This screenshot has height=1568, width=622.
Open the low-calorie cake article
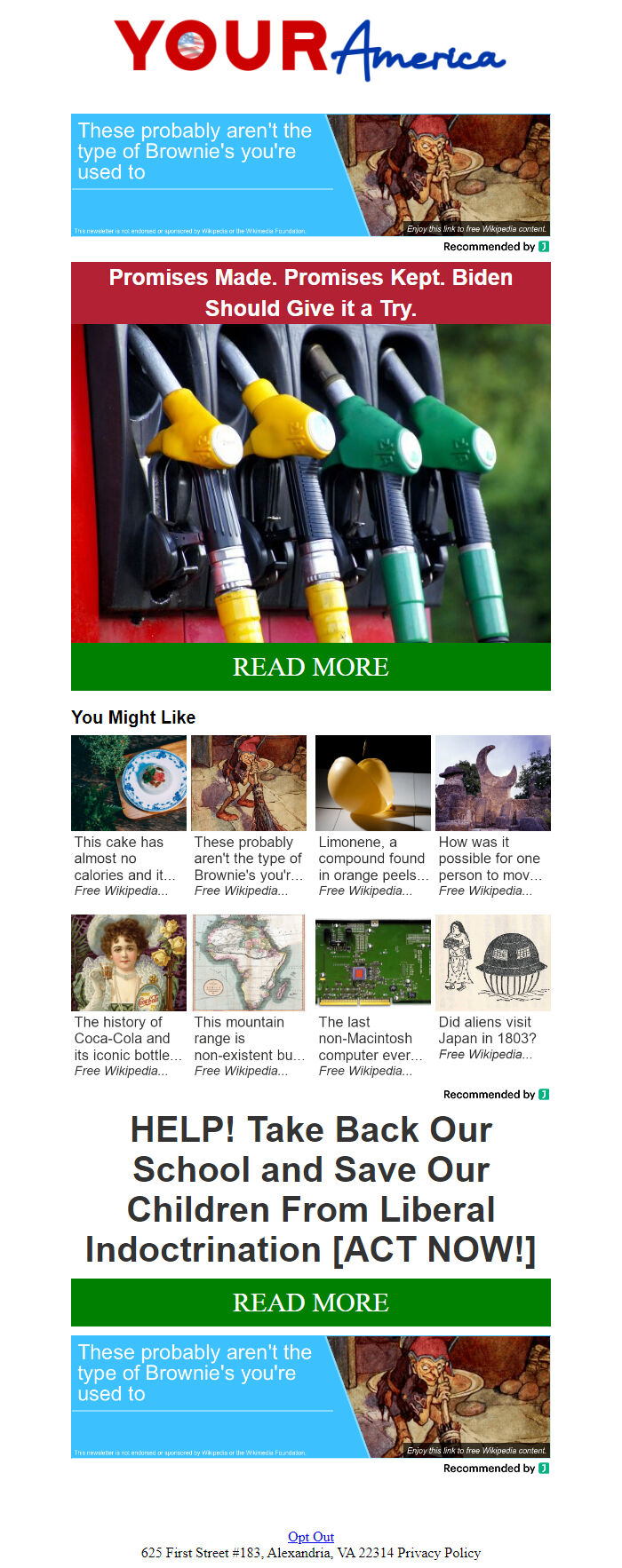(128, 817)
